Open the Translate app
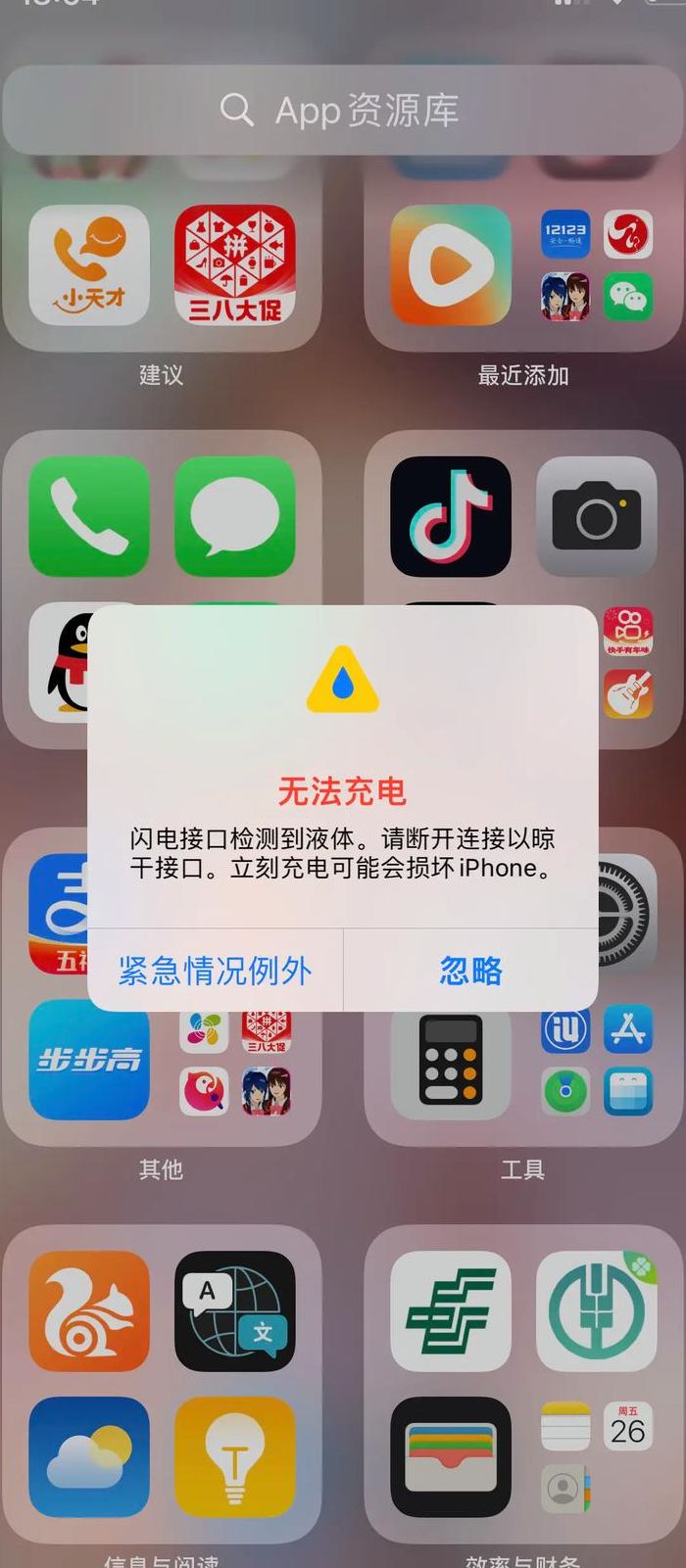This screenshot has height=1568, width=686. [235, 1310]
